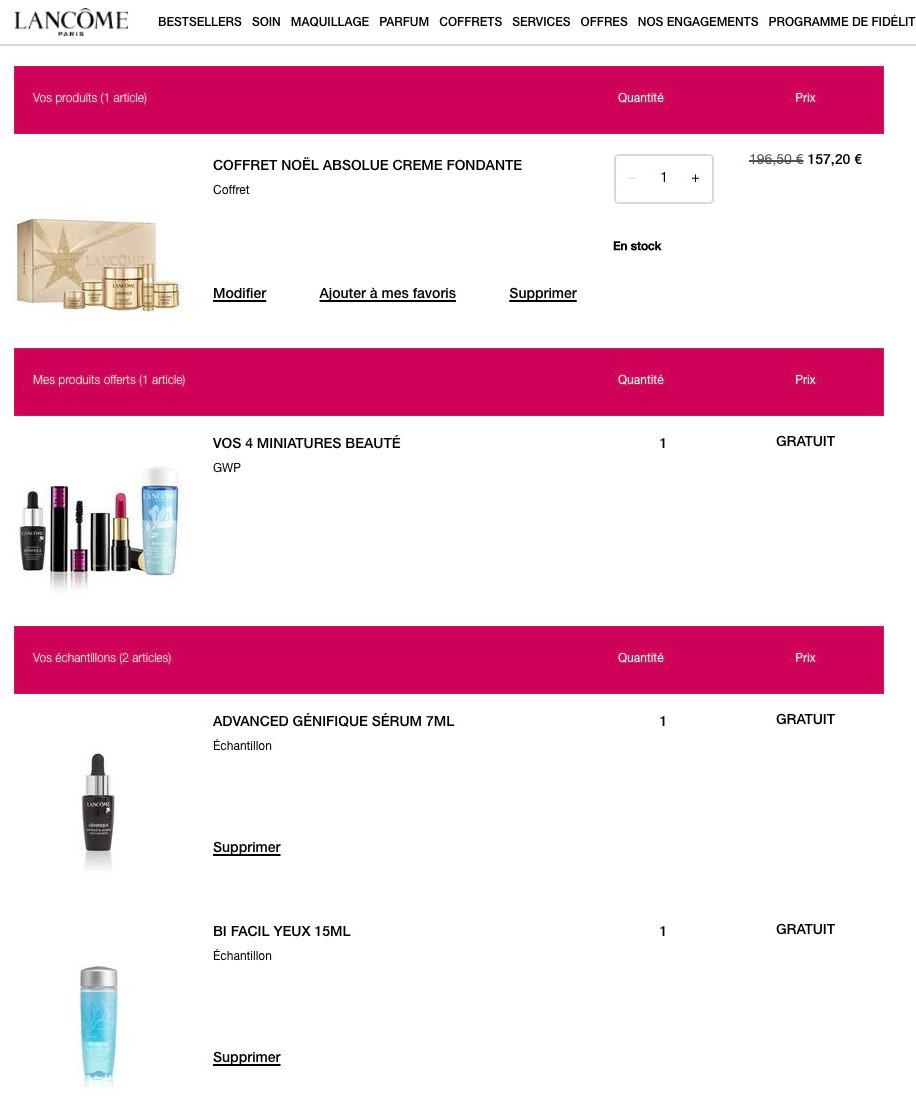Remove Bi Facil Yeux 15ml sample

click(x=246, y=1057)
